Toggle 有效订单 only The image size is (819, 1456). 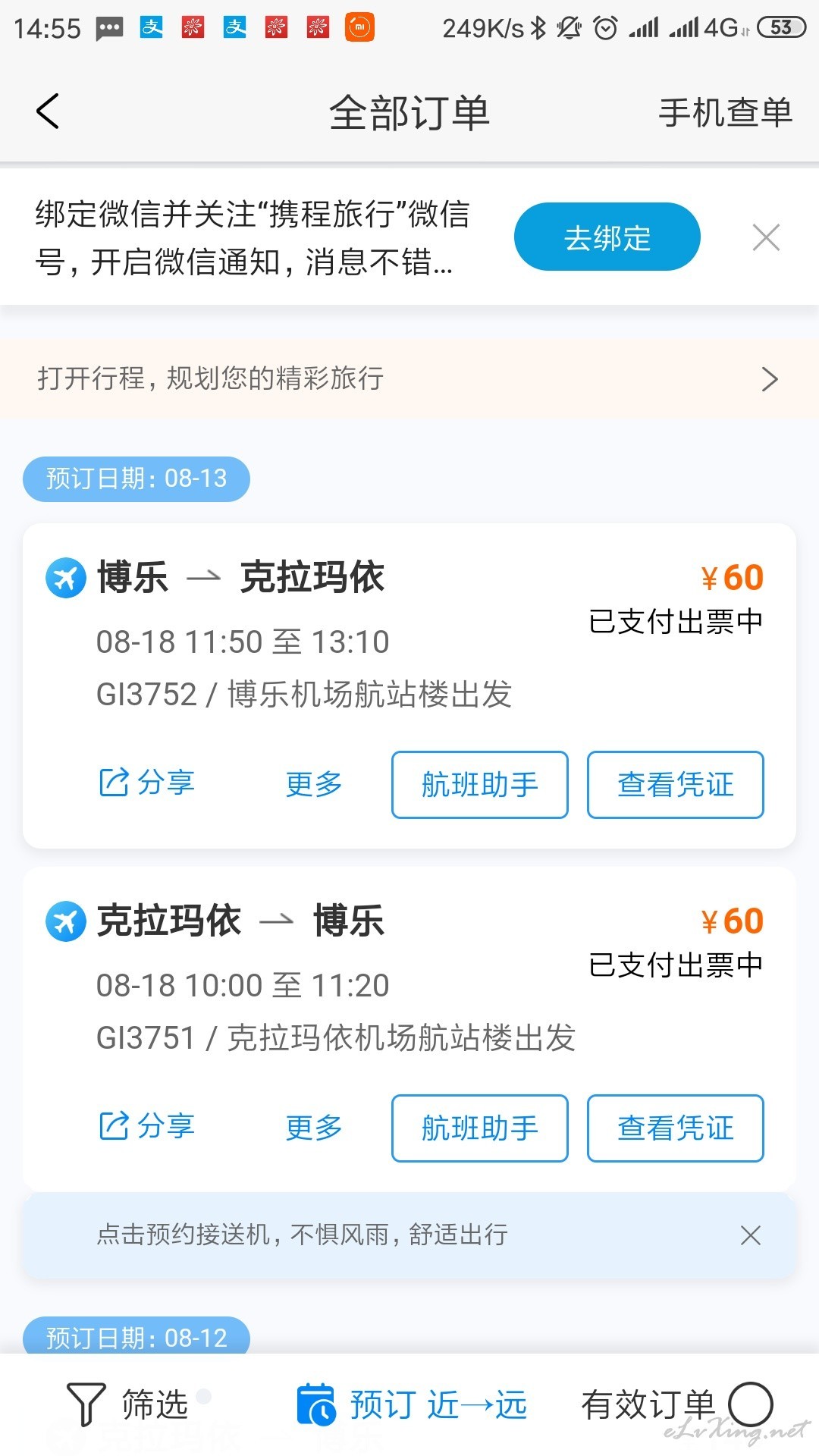tap(676, 1404)
